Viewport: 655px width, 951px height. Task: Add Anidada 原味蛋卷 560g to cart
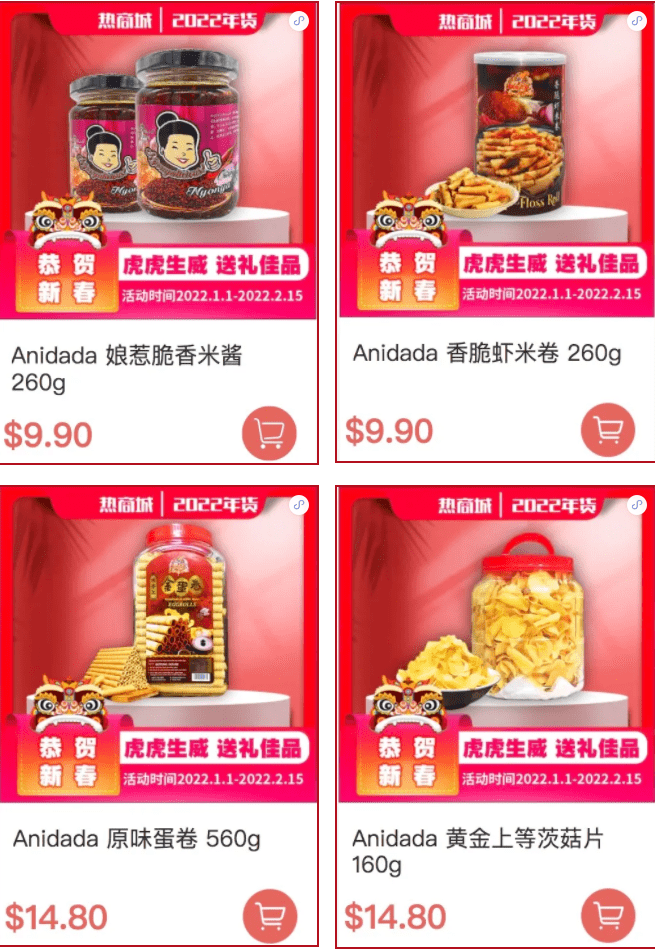[x=270, y=916]
